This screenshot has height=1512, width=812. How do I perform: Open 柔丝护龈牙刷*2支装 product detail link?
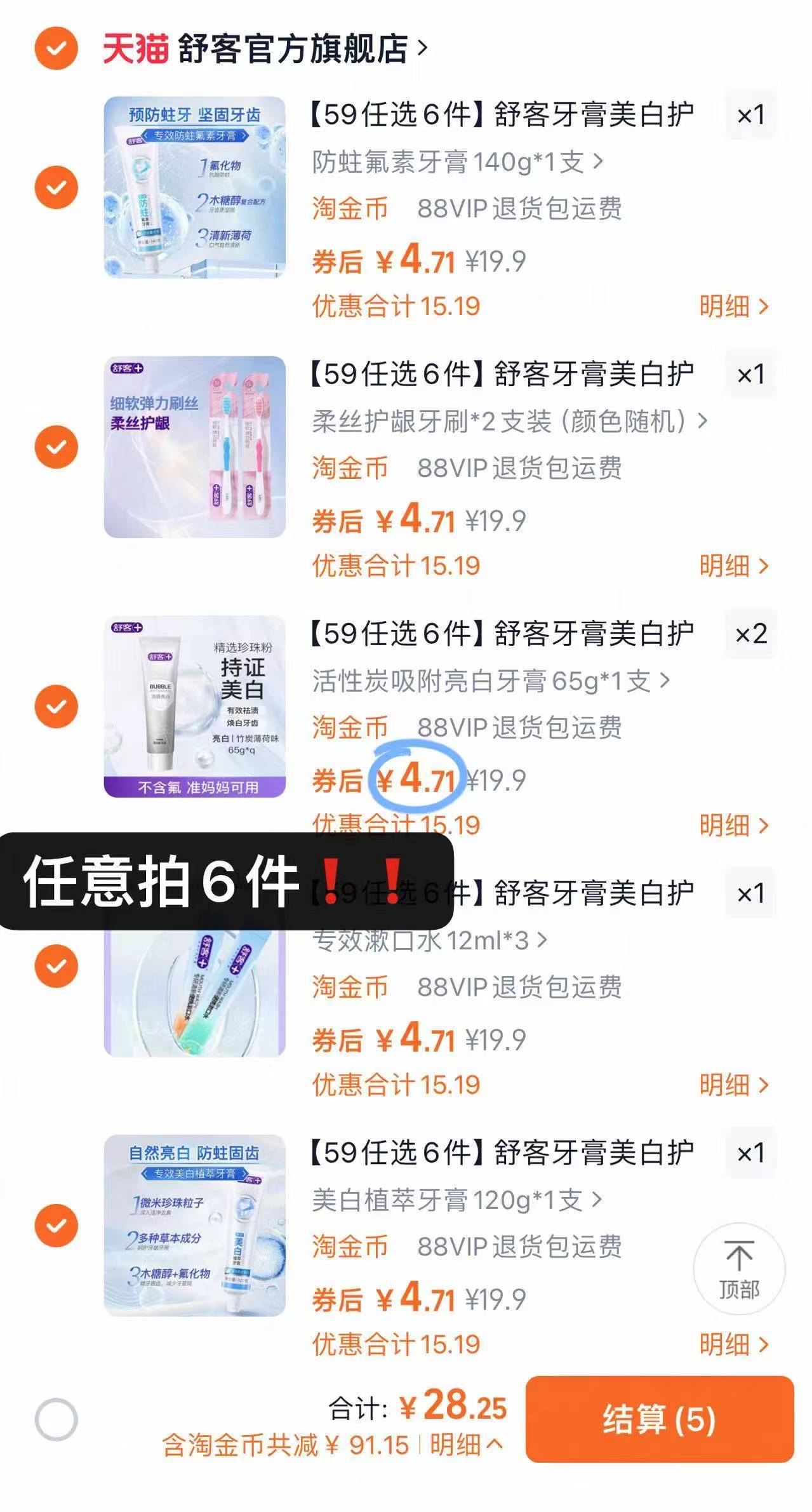[x=508, y=421]
